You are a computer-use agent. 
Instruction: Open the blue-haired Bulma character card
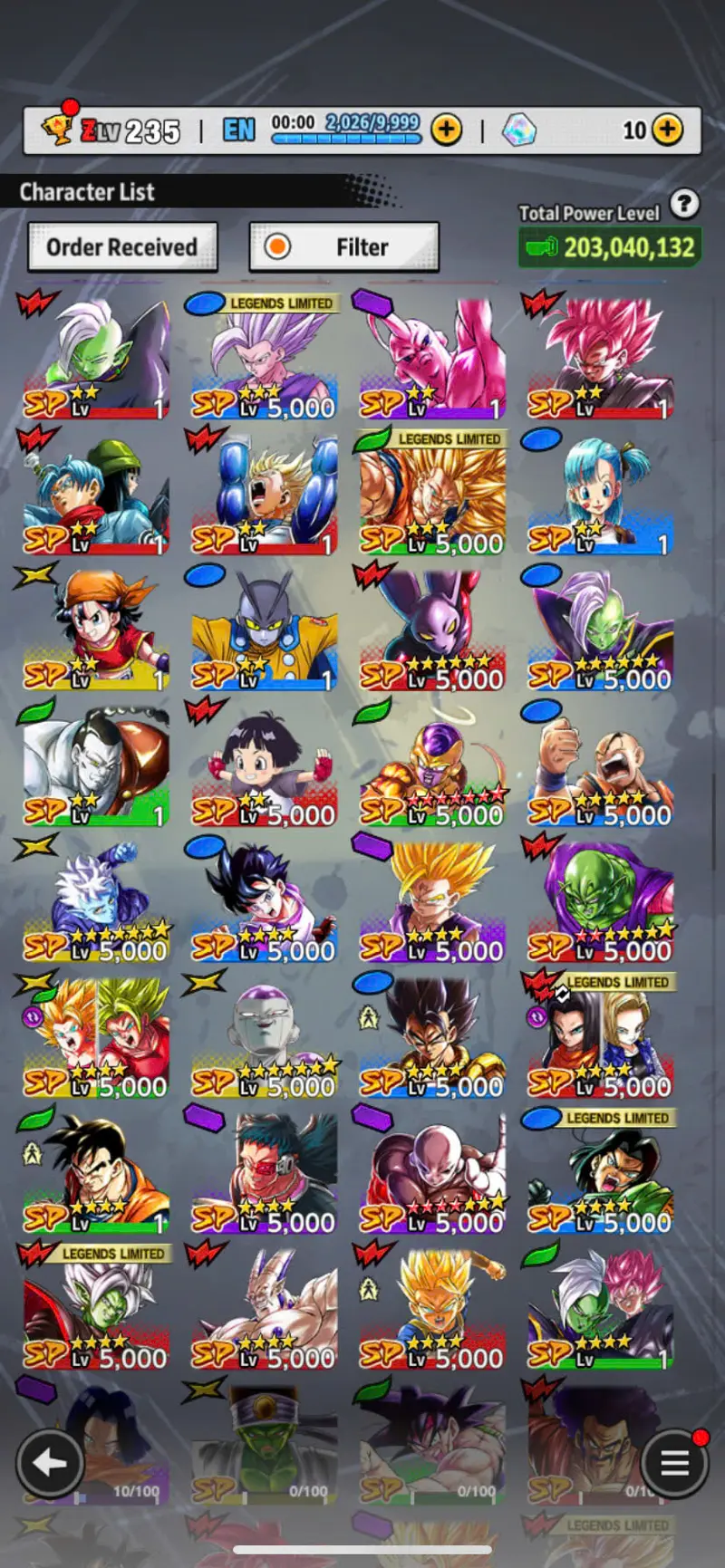[601, 494]
